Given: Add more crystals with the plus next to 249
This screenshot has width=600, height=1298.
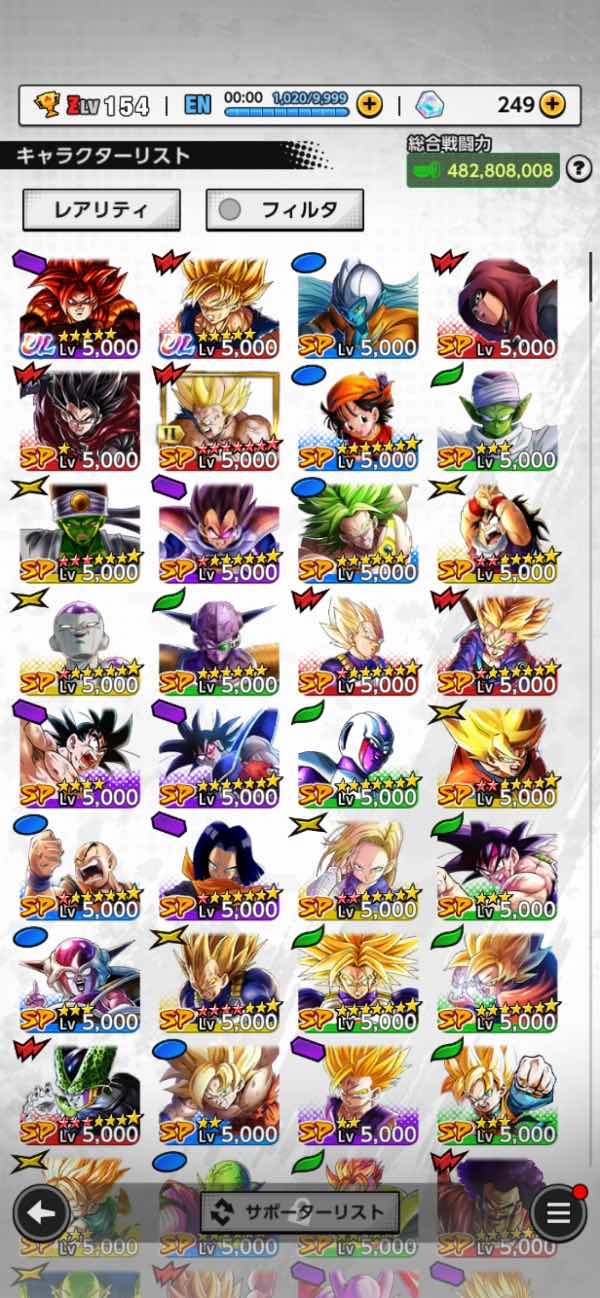Looking at the screenshot, I should pos(552,104).
